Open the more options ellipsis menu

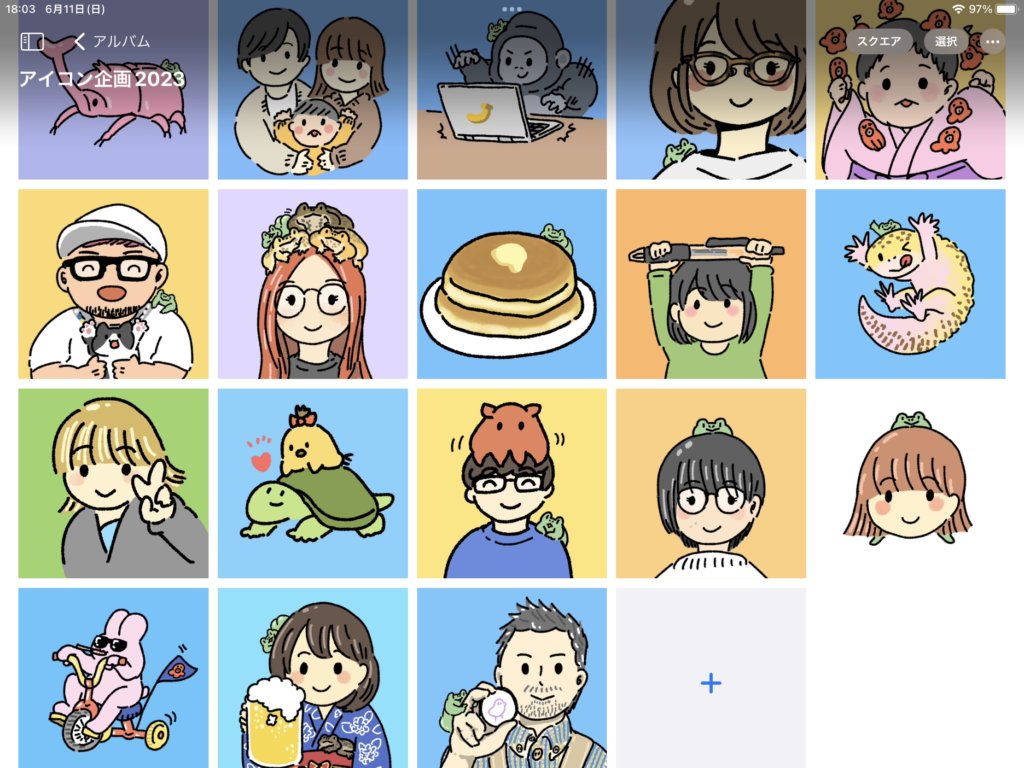coord(992,42)
